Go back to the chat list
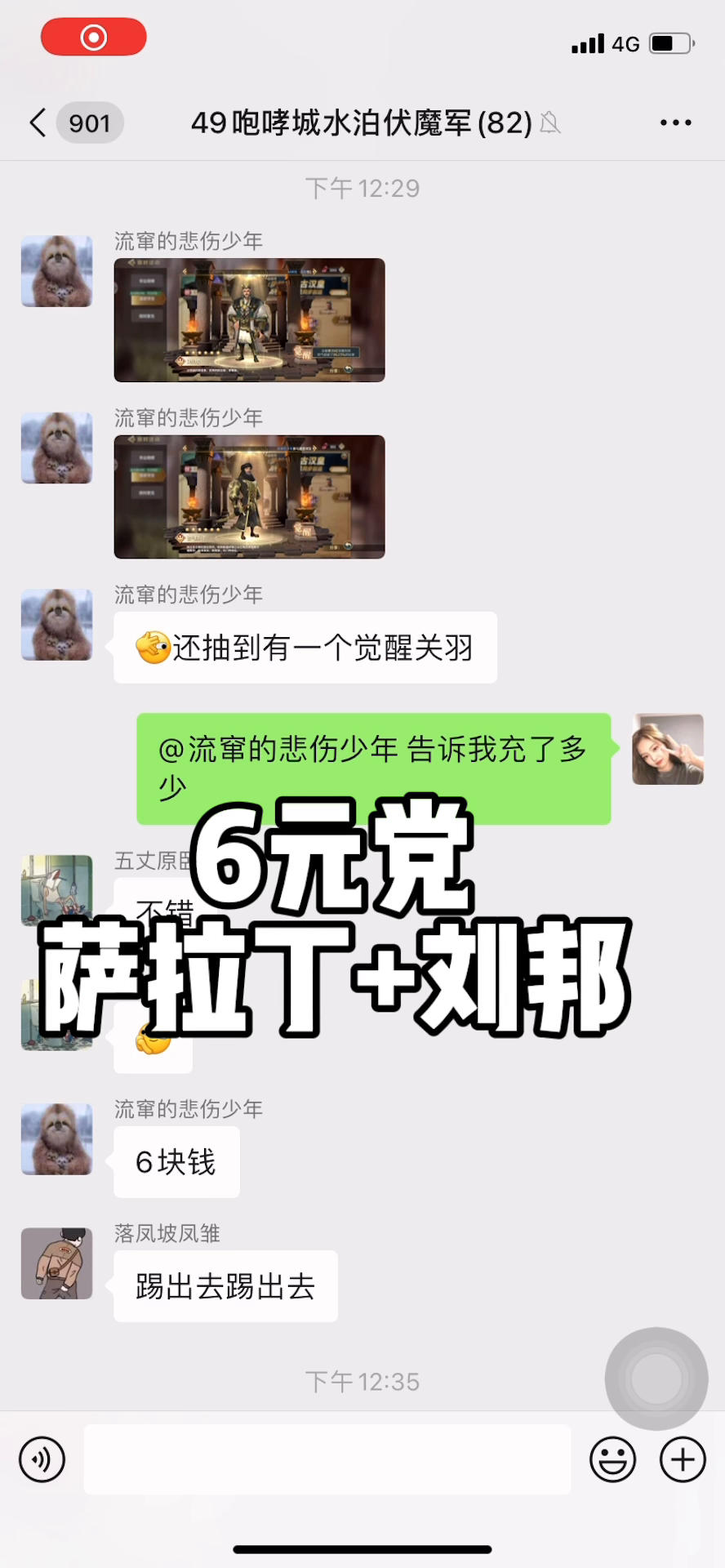This screenshot has height=1568, width=725. [38, 122]
